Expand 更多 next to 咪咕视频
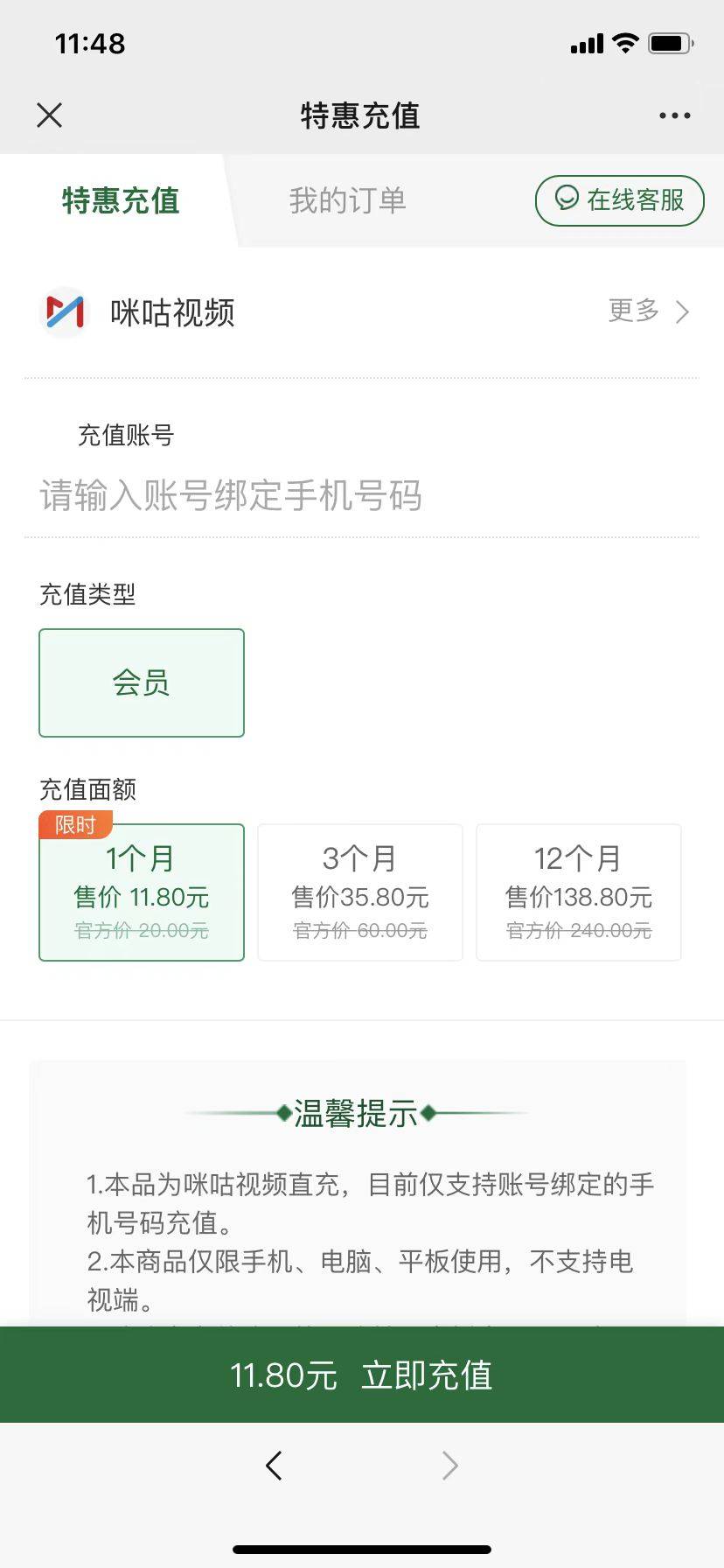Viewport: 724px width, 1568px height. (630, 311)
